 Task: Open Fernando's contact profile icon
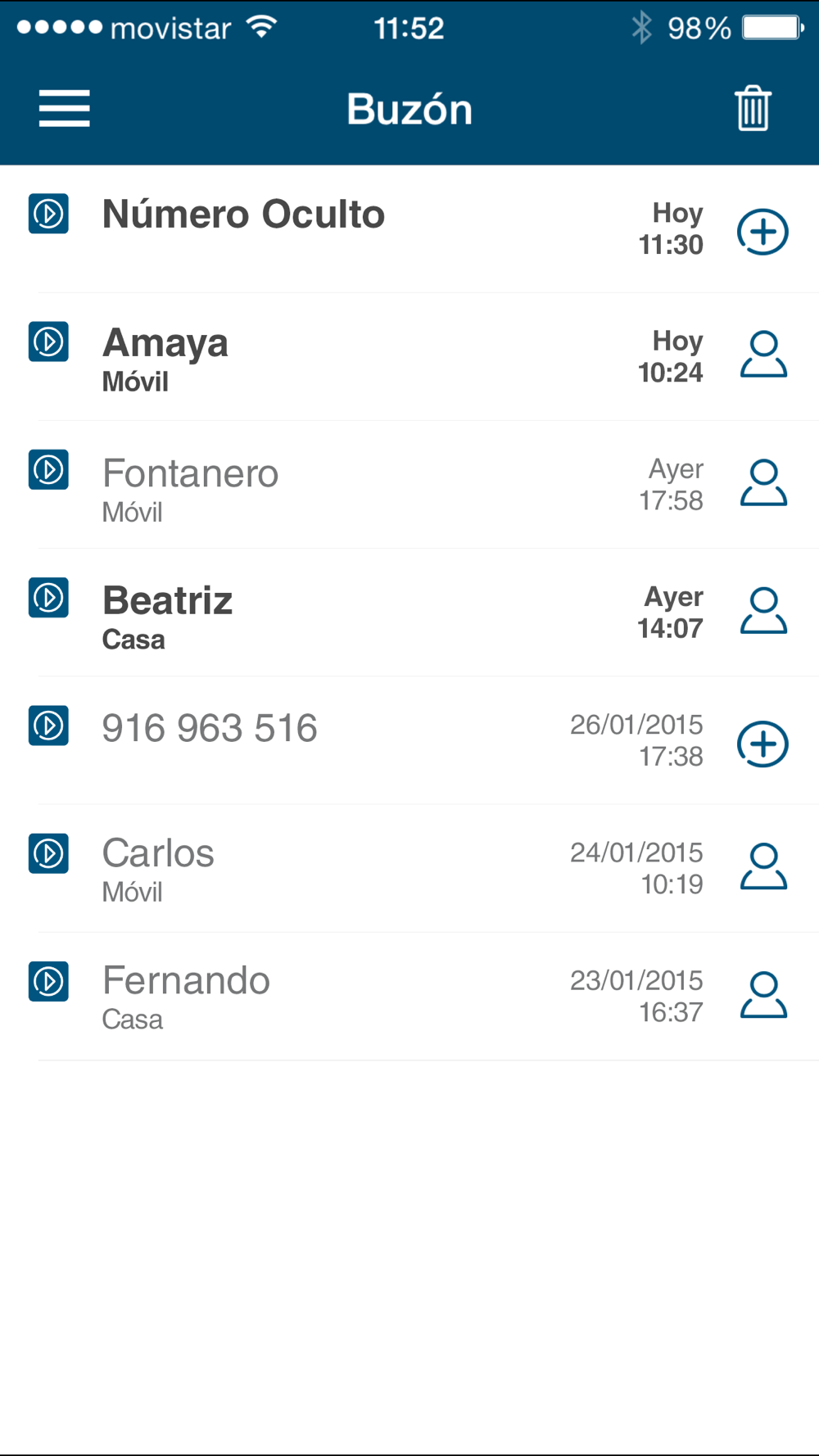[x=763, y=994]
